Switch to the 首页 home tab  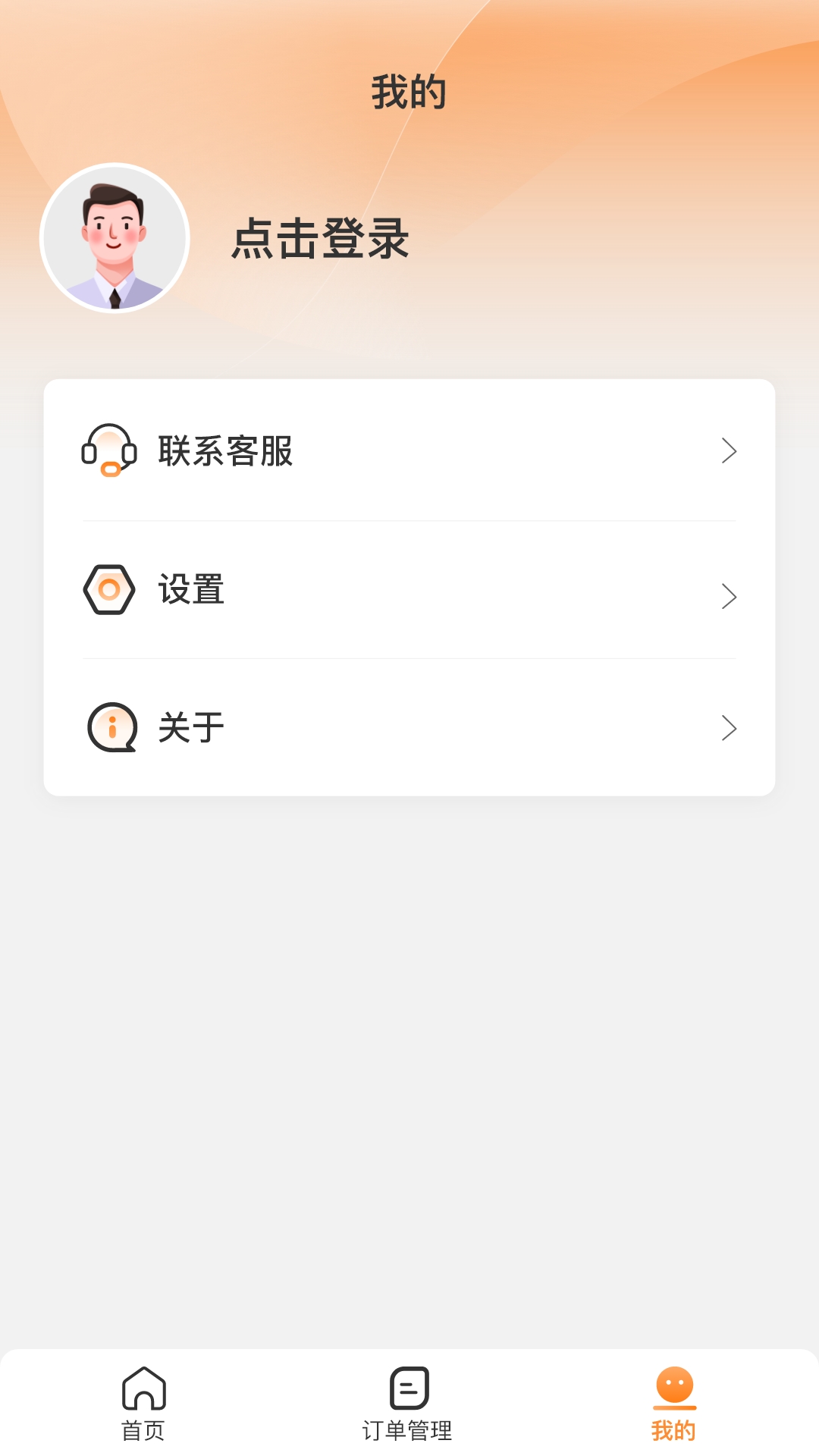tap(143, 1403)
